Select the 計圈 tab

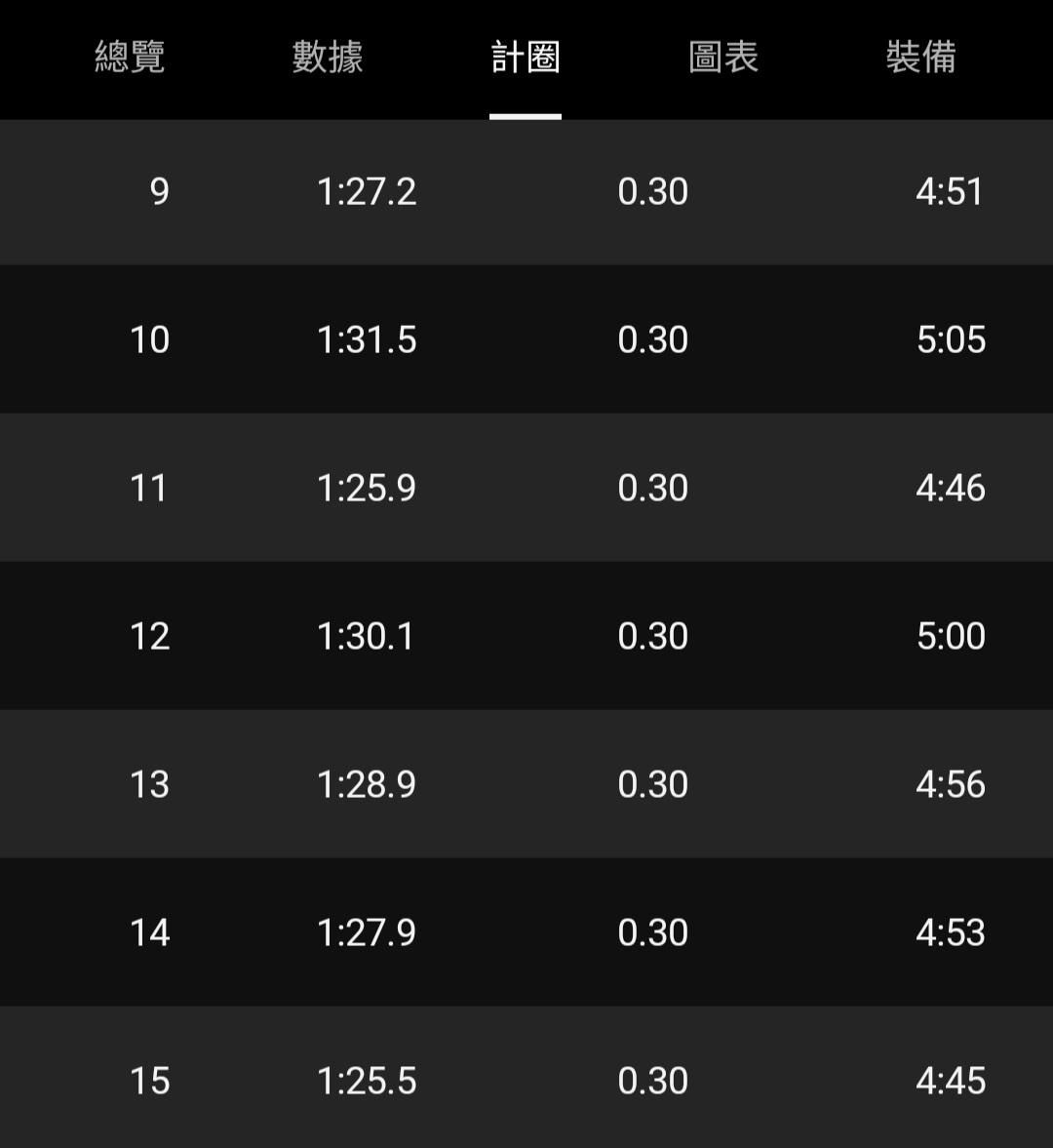tap(526, 57)
